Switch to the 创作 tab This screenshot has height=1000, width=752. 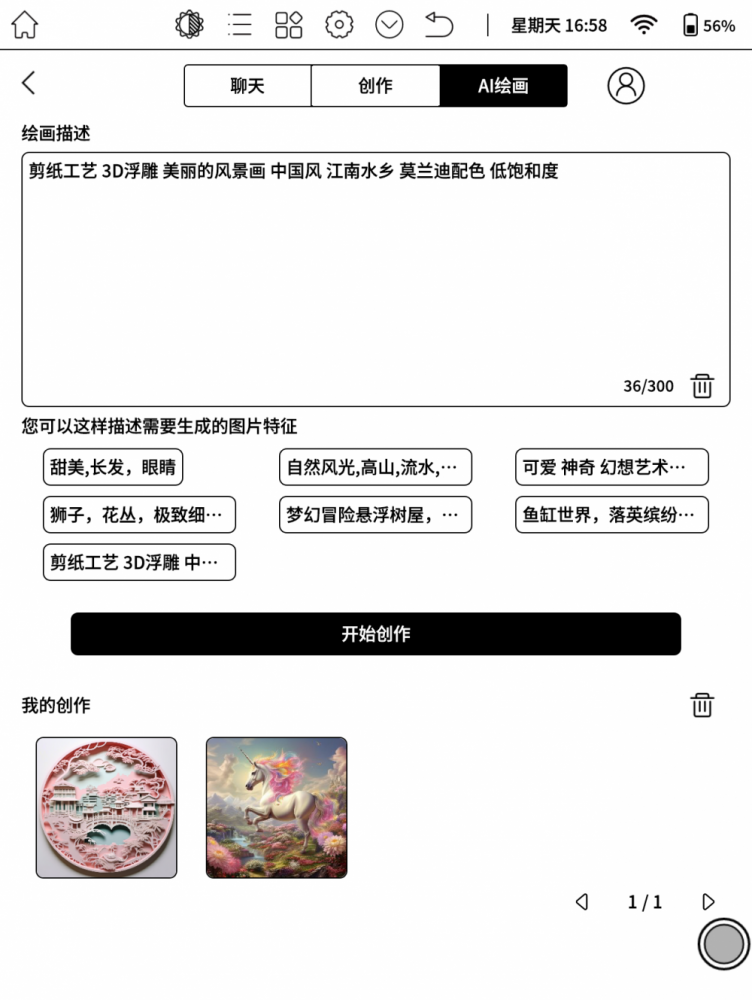[x=375, y=86]
